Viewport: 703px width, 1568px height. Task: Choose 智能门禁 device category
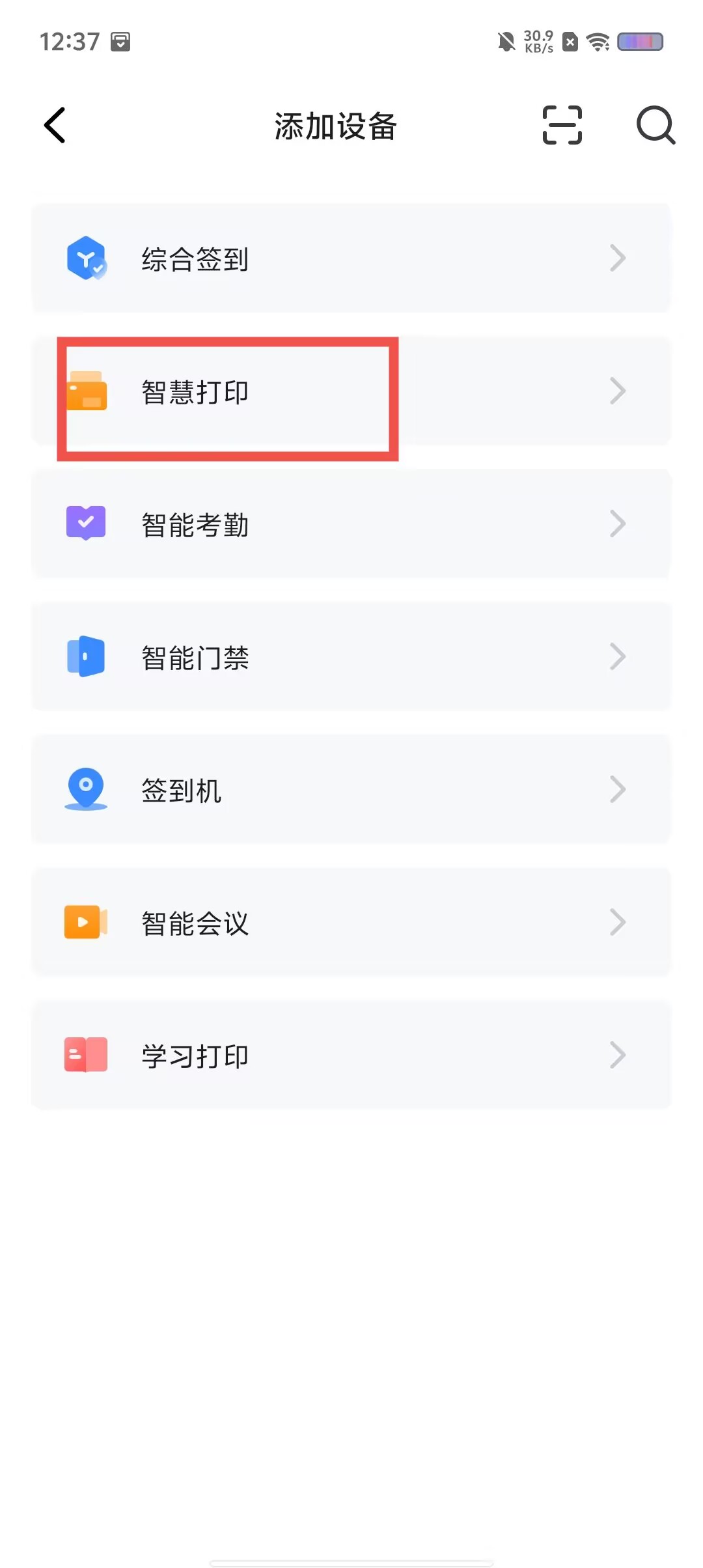(x=351, y=657)
